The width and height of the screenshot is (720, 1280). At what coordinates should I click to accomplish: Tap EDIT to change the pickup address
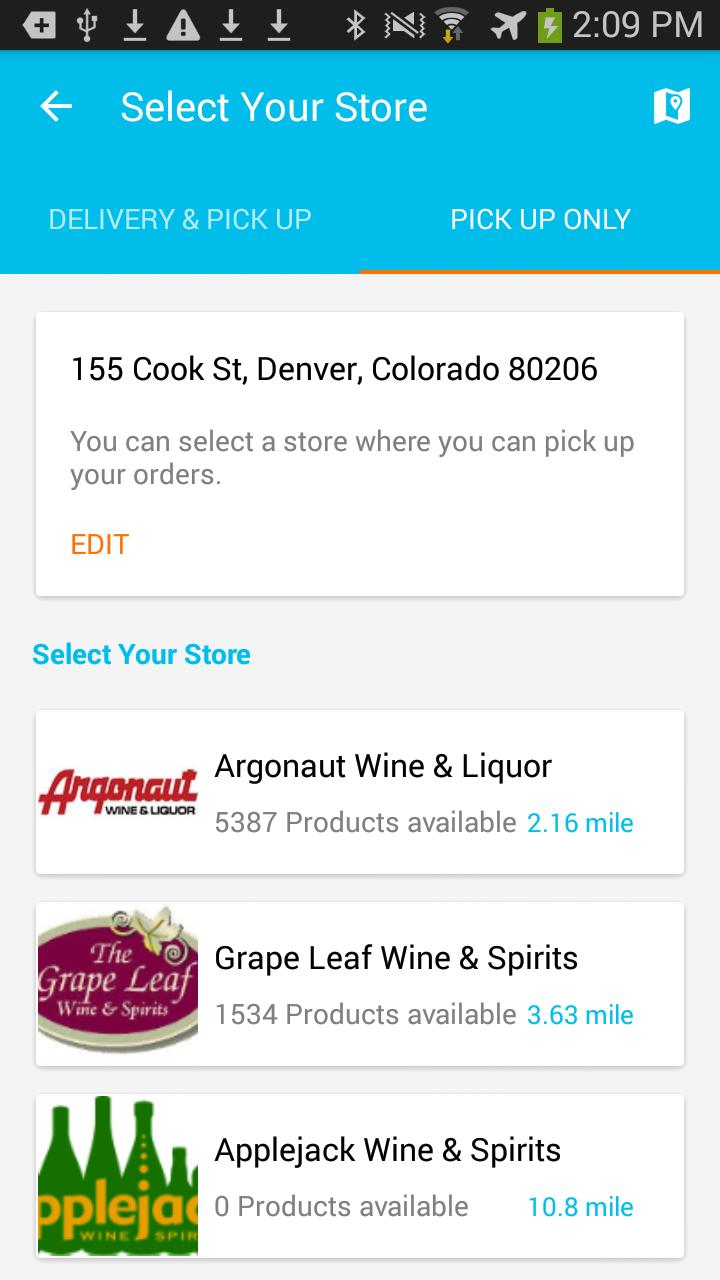[99, 544]
